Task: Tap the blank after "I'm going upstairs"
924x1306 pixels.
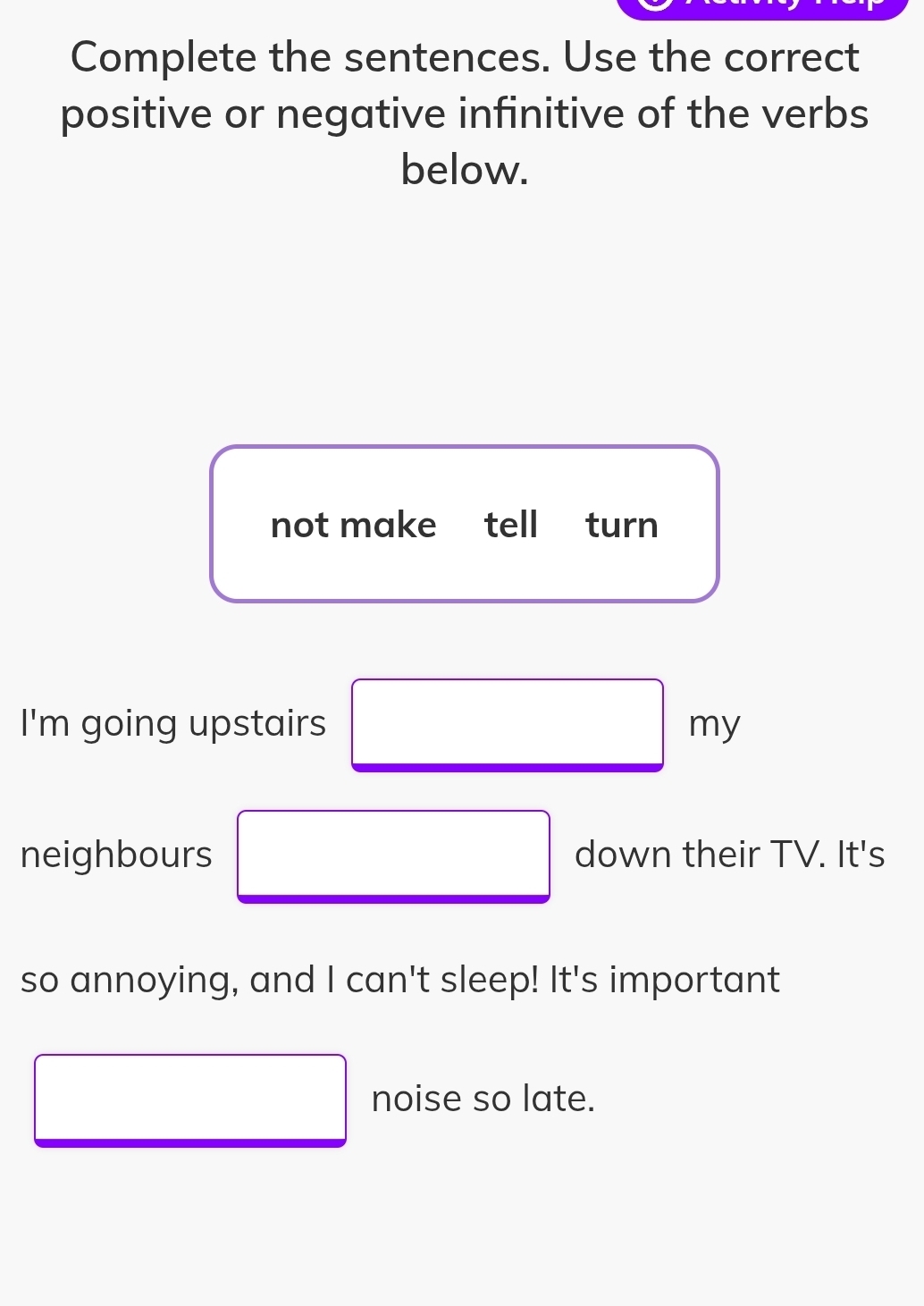Action: pos(507,723)
